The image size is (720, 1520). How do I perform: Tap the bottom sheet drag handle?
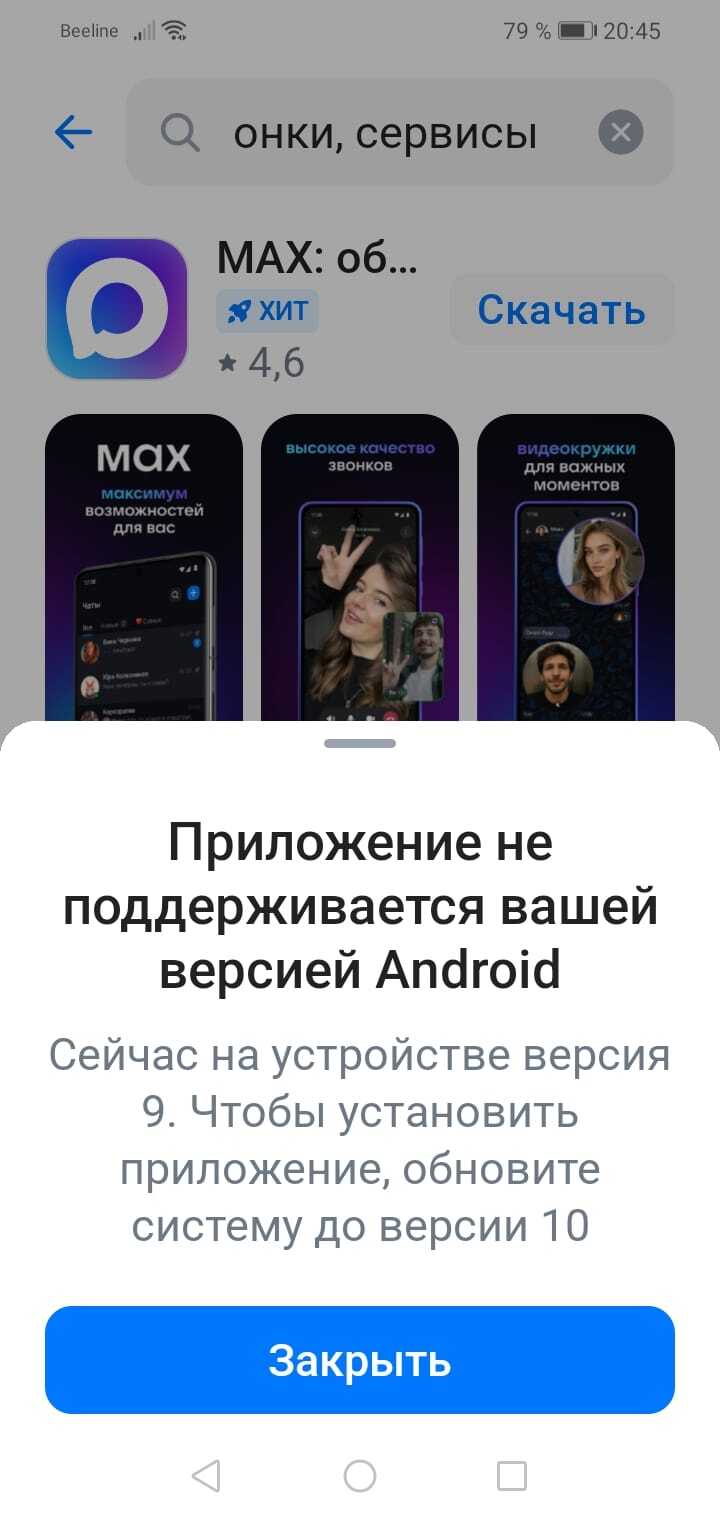[360, 744]
